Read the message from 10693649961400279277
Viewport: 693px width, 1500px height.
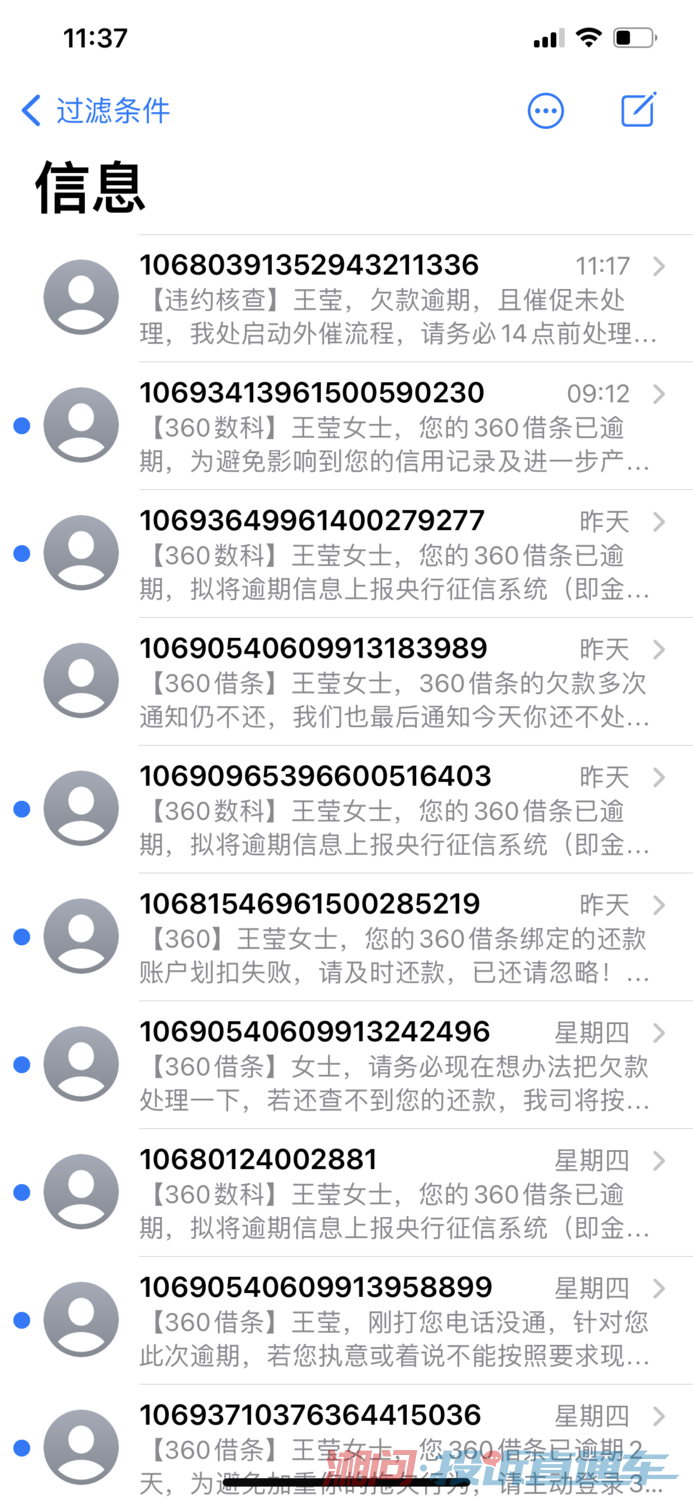pos(400,554)
